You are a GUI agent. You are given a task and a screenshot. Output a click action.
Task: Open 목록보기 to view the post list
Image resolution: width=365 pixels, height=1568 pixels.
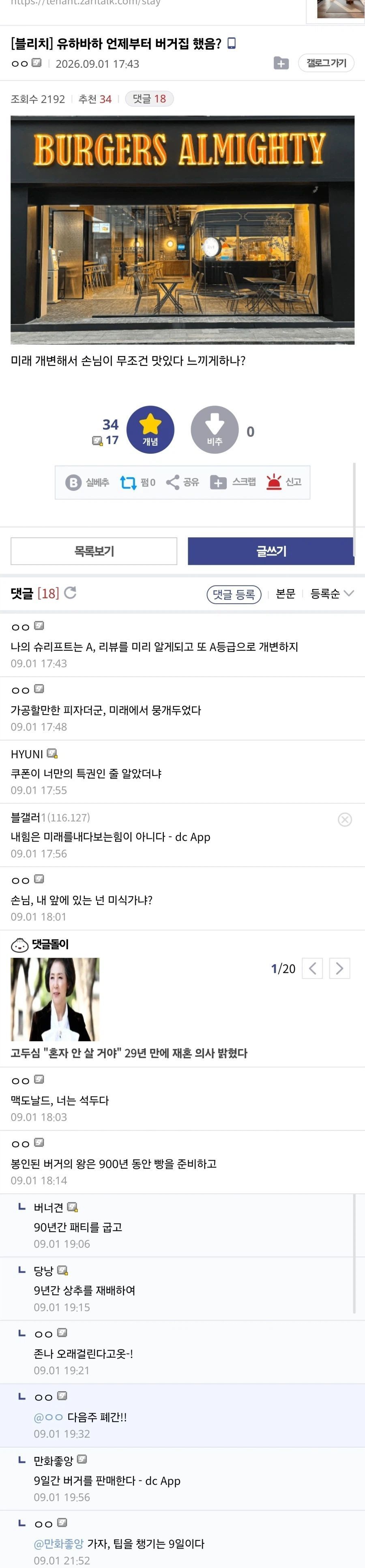[x=94, y=551]
